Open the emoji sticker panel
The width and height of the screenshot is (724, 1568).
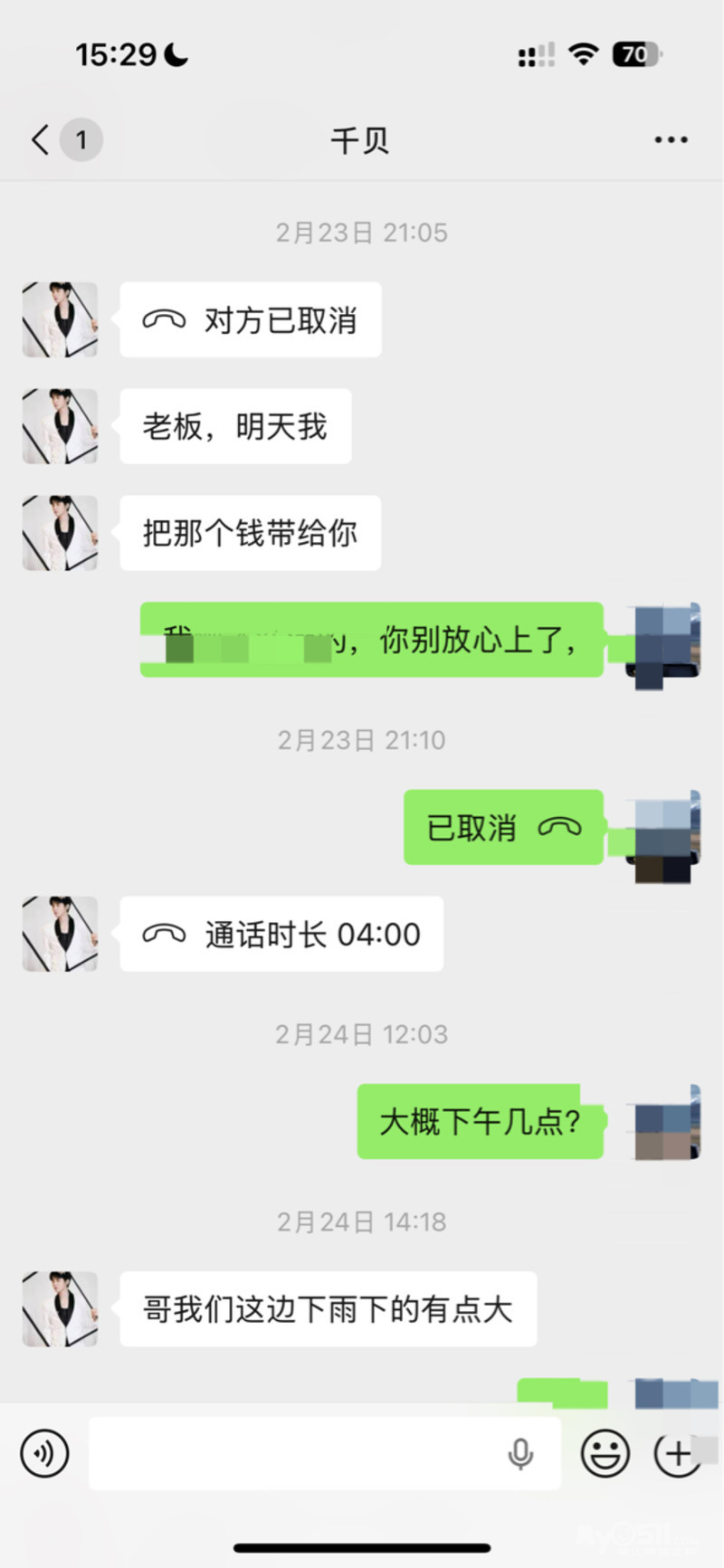click(605, 1453)
